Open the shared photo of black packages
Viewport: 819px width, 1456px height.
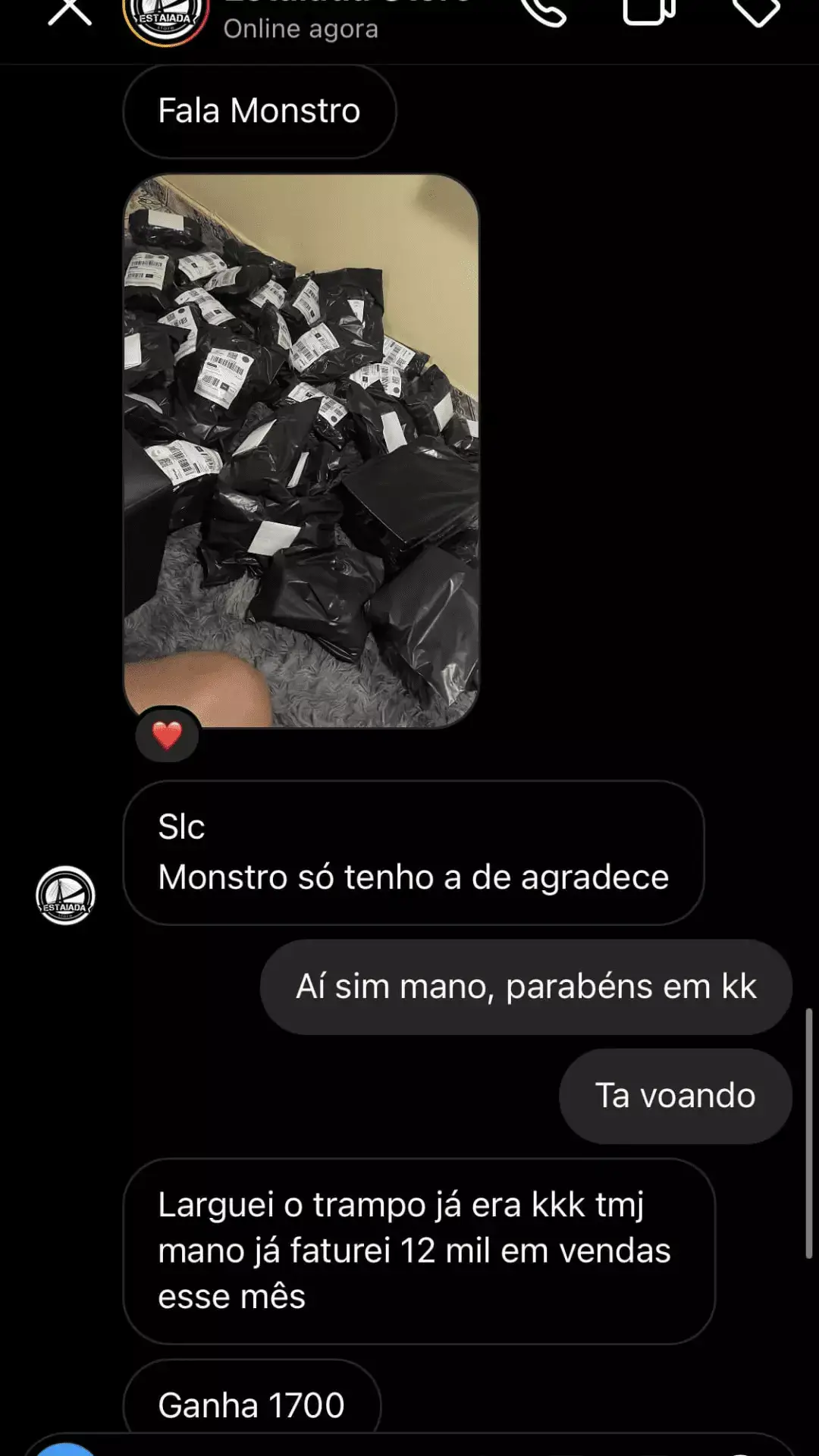(x=301, y=450)
